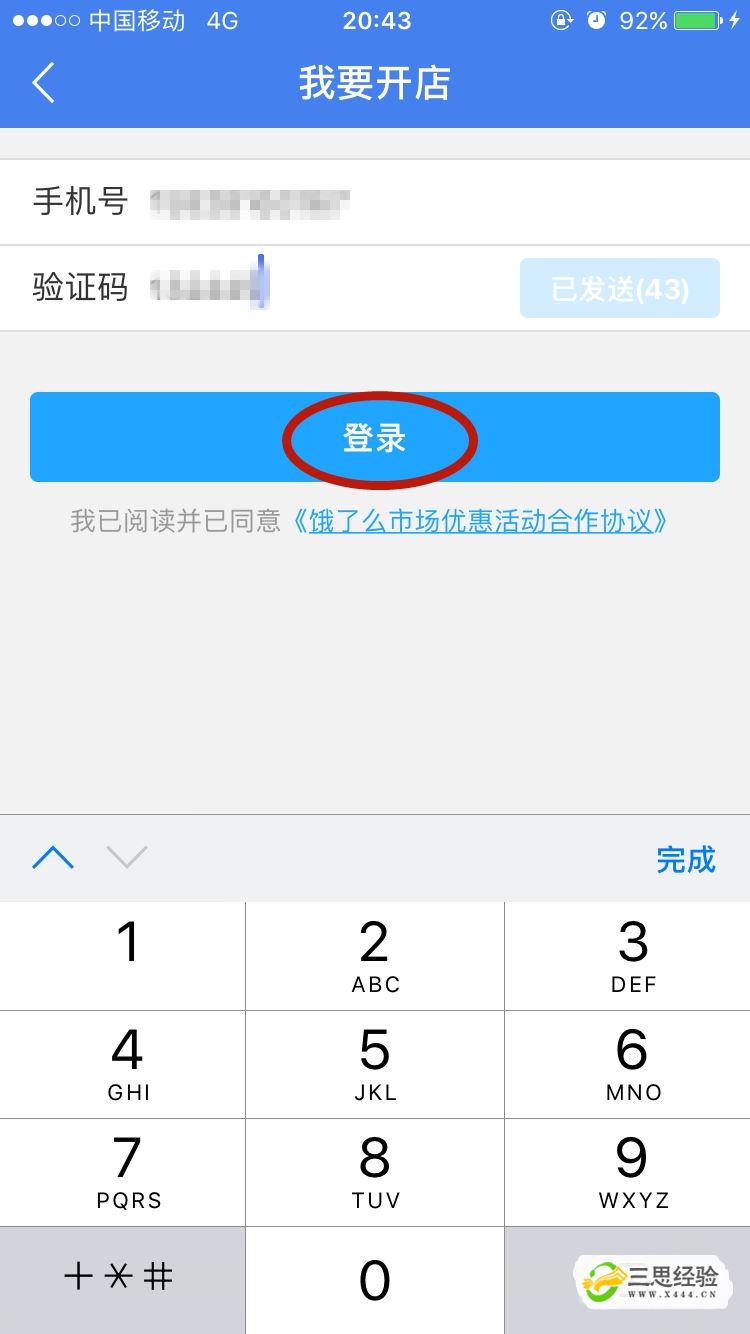Go back using the top-left arrow

tap(43, 83)
